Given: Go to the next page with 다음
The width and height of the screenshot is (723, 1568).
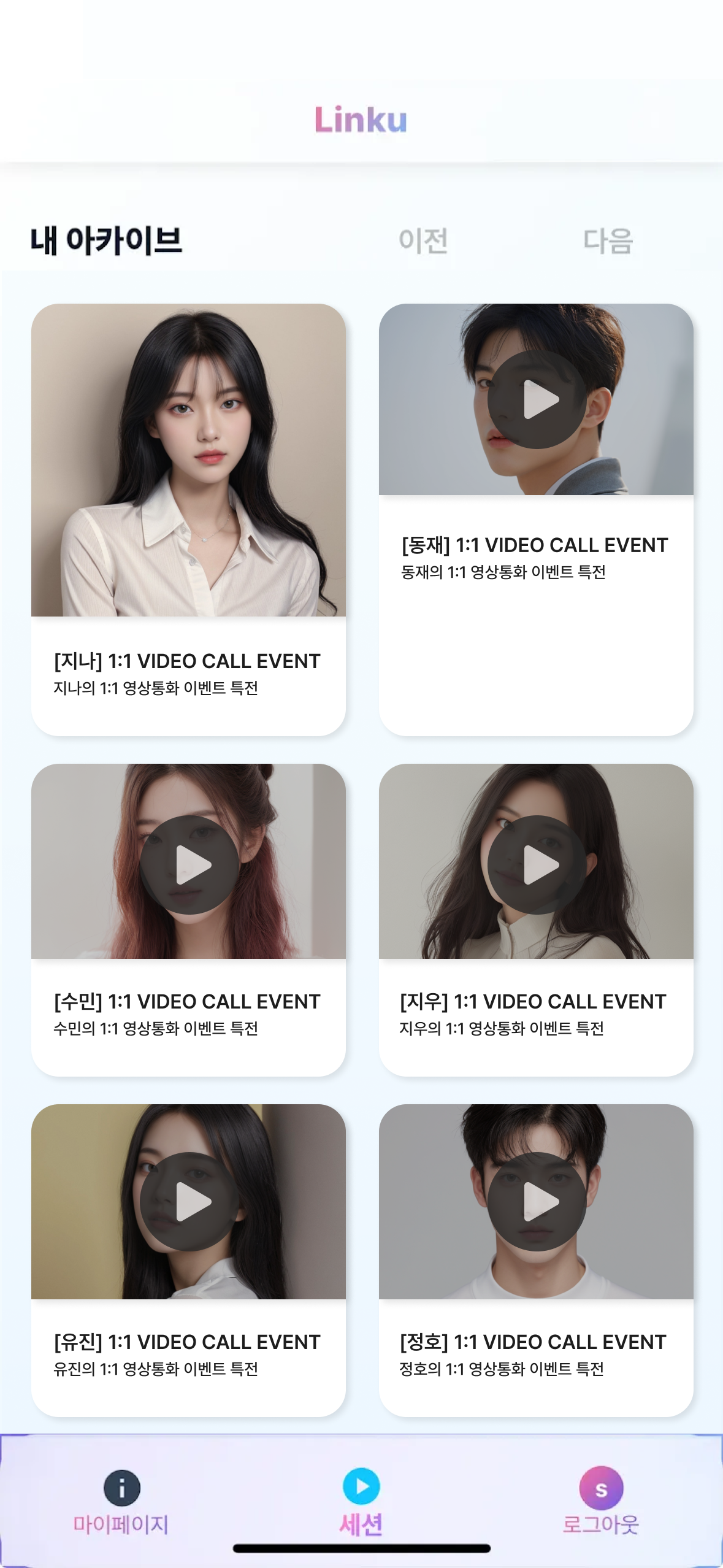Looking at the screenshot, I should [x=607, y=240].
